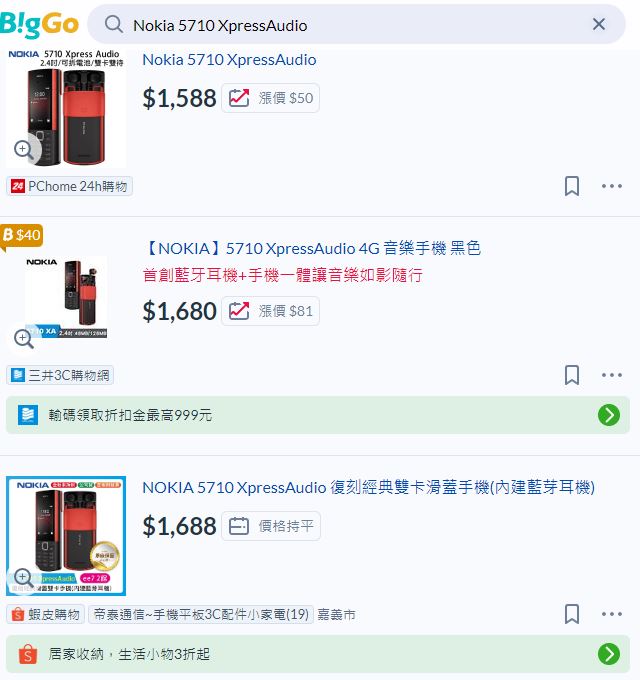Open more options for the 蝦皮購物 listing
Viewport: 640px width, 680px height.
click(612, 614)
